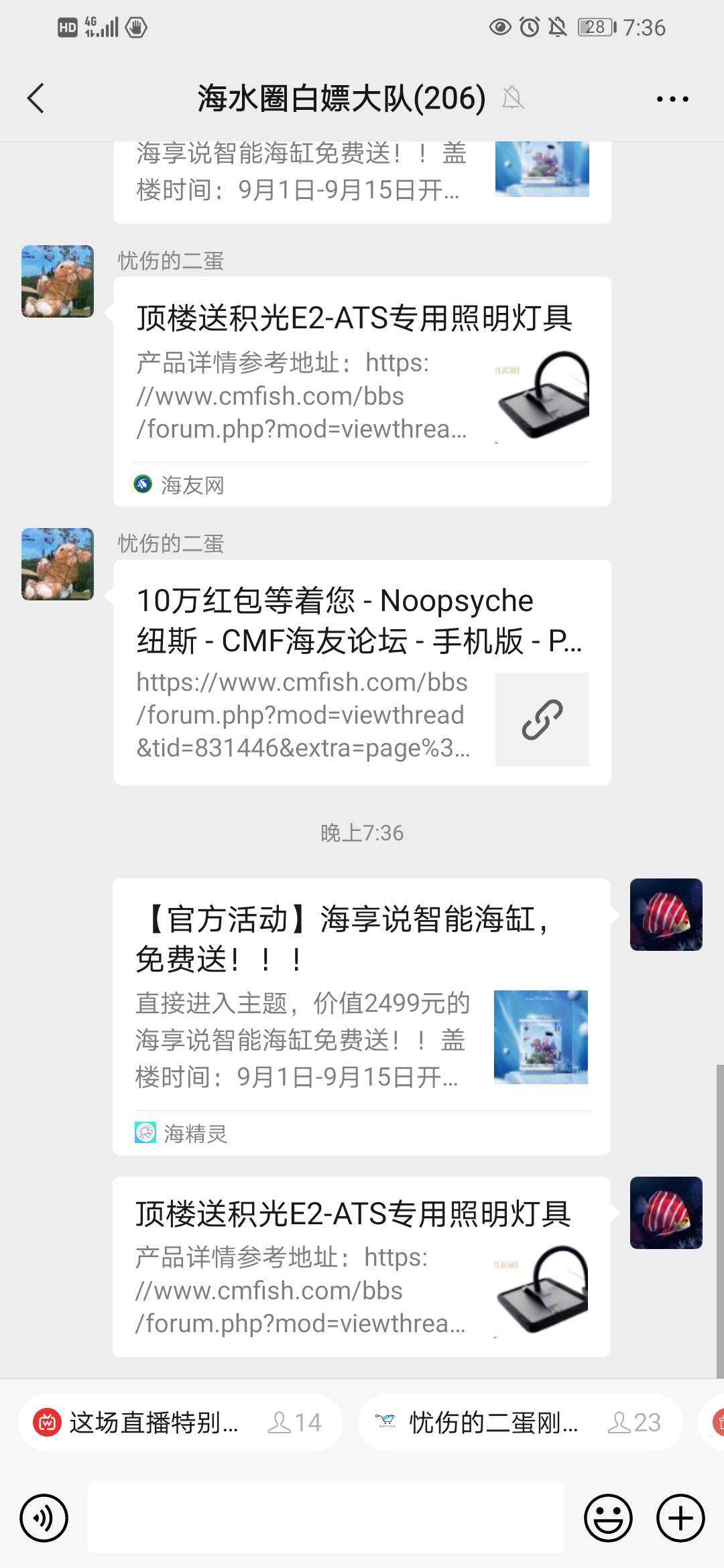Open the group chat options menu
The height and width of the screenshot is (1568, 724).
click(x=672, y=99)
